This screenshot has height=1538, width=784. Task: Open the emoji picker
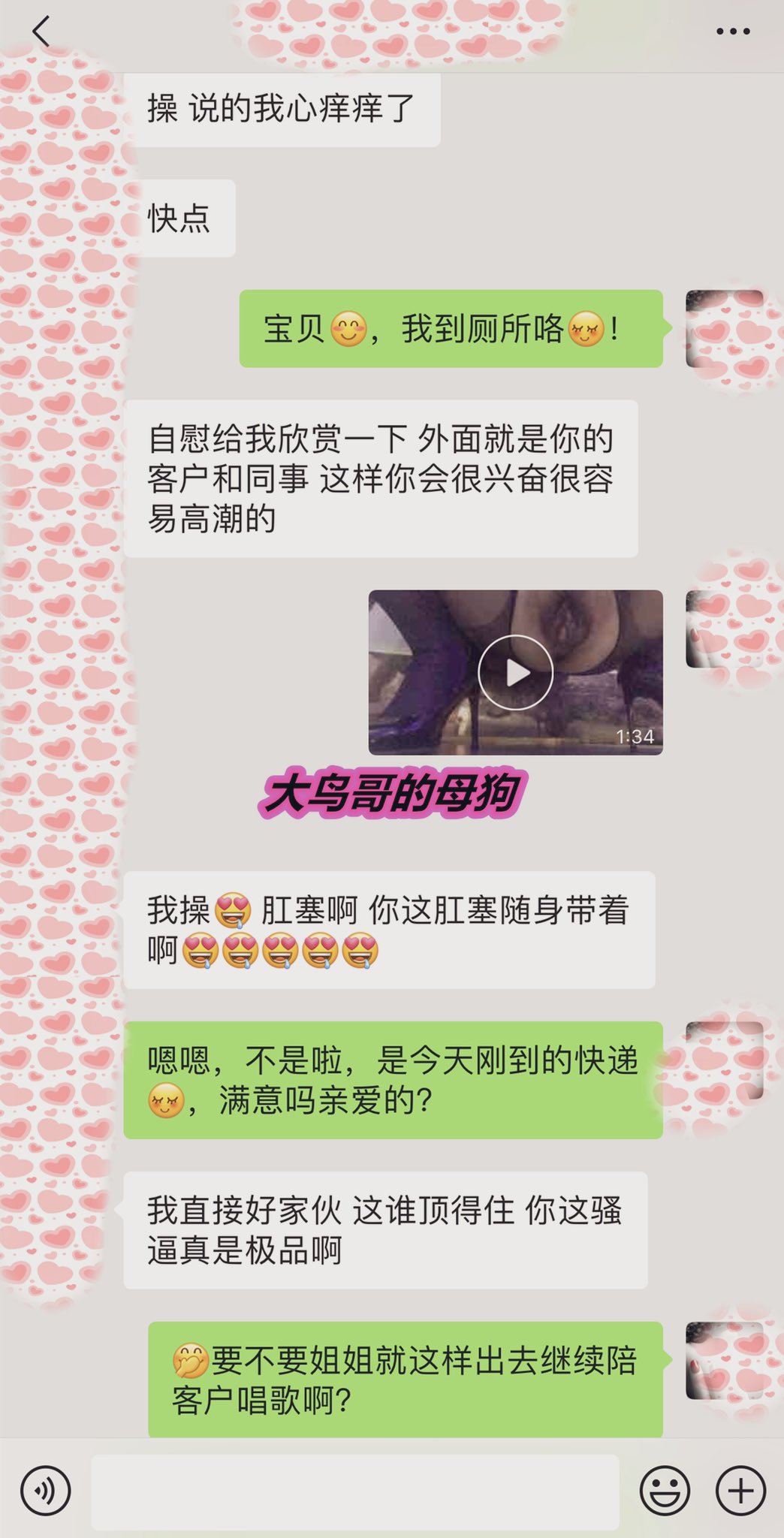tap(665, 1491)
